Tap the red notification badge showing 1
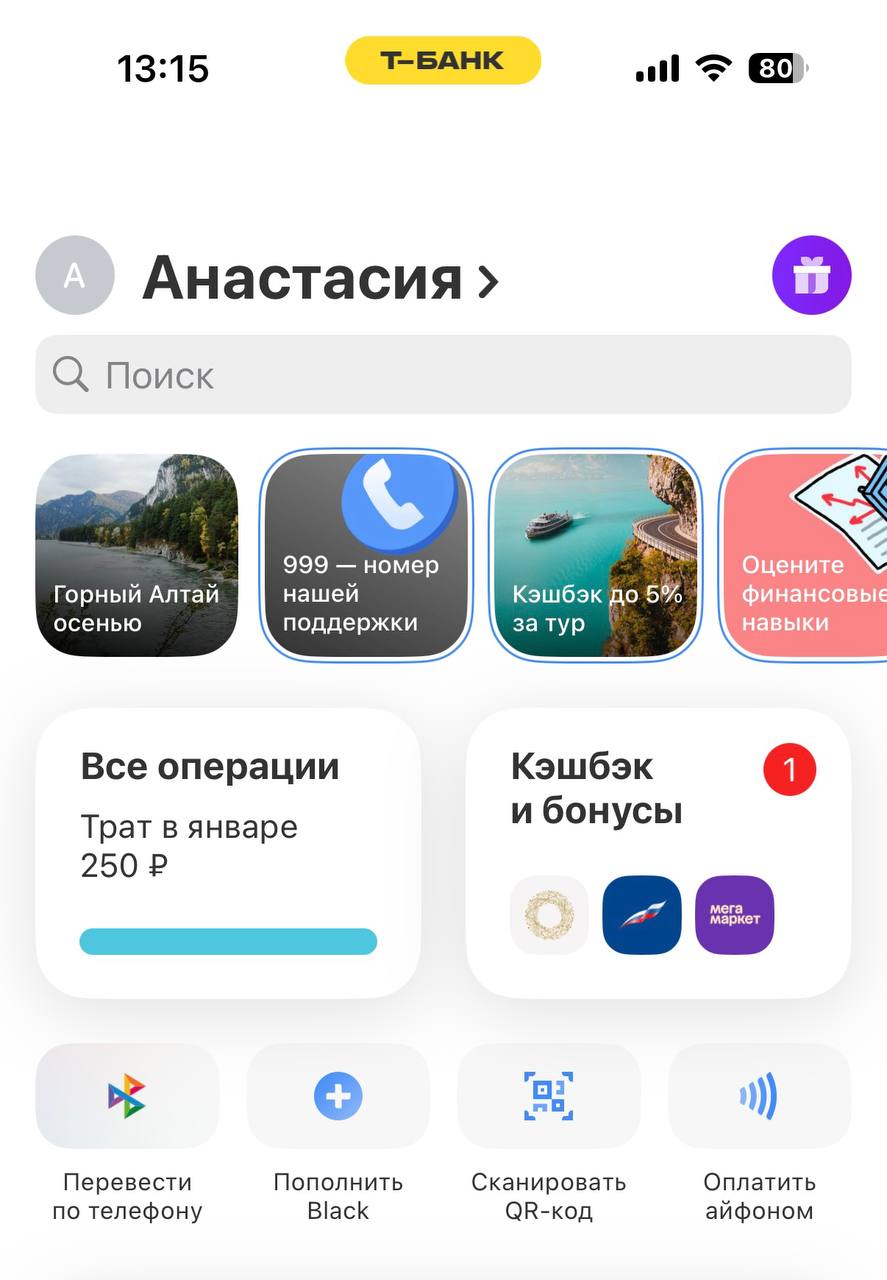This screenshot has height=1280, width=887. click(789, 768)
